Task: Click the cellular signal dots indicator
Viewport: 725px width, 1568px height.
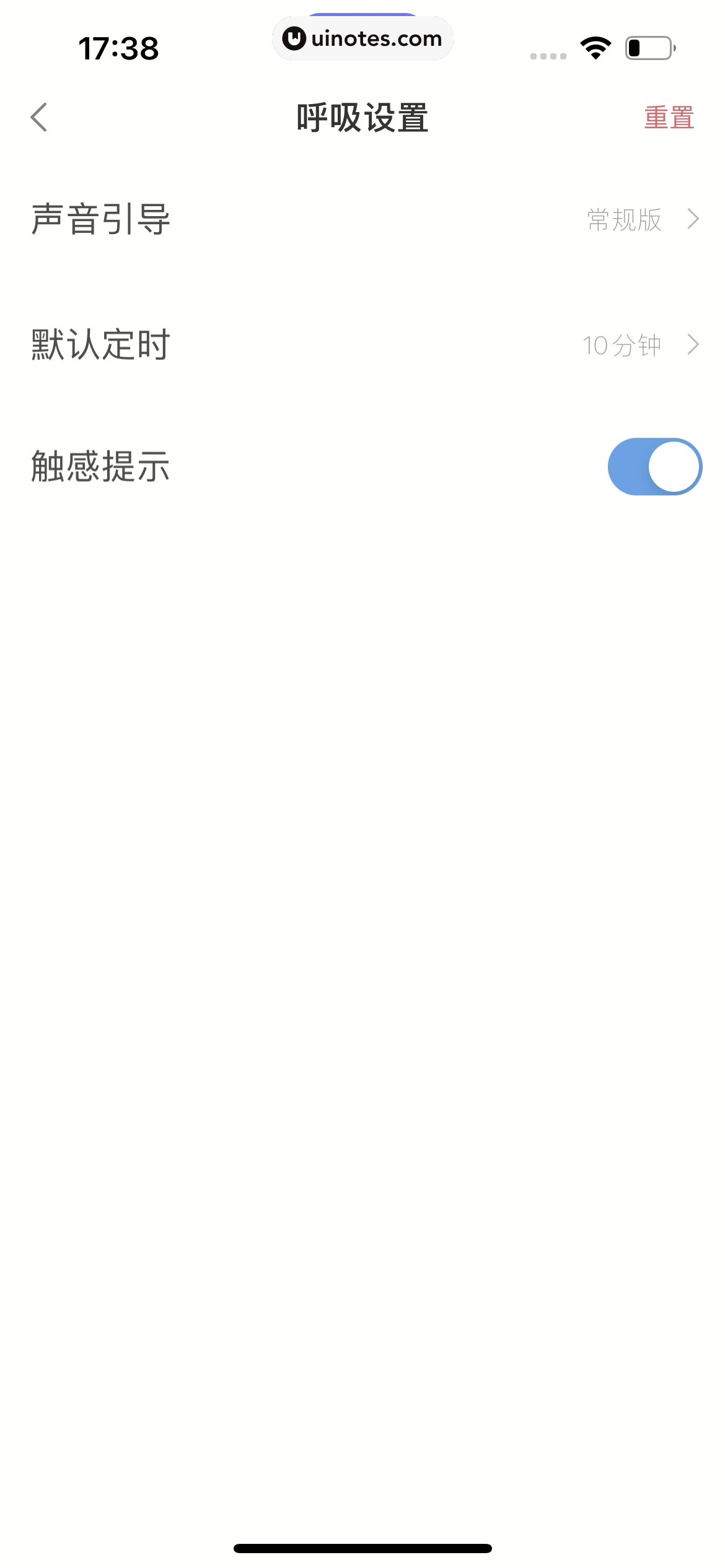Action: (547, 56)
